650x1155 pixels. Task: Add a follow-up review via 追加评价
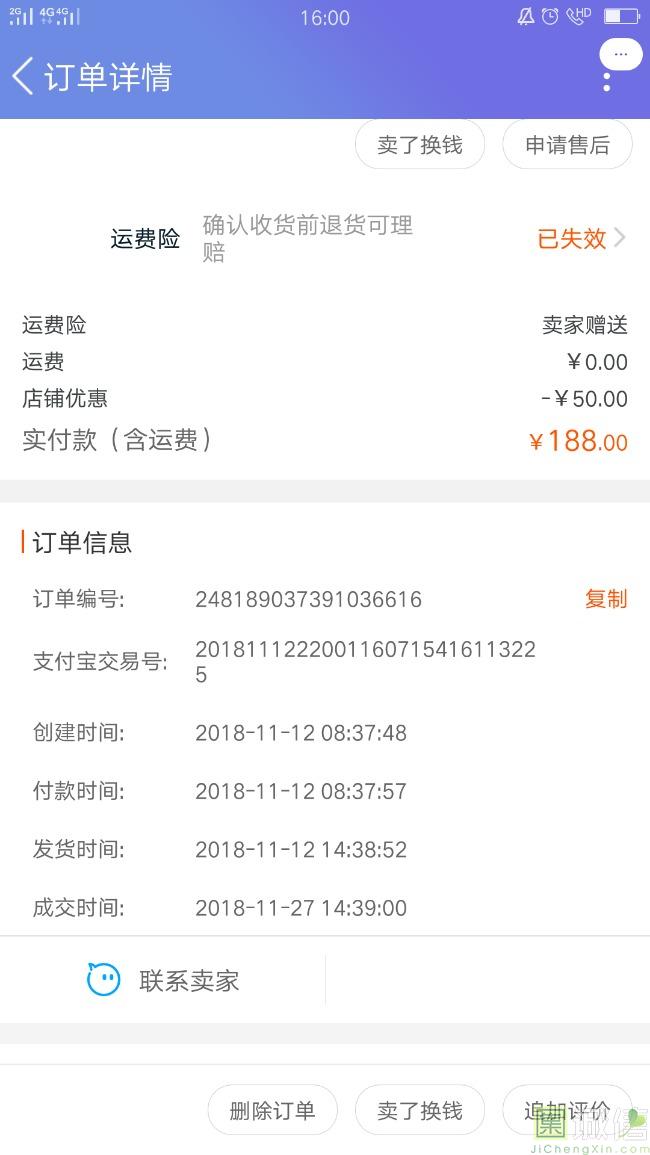(x=567, y=1110)
